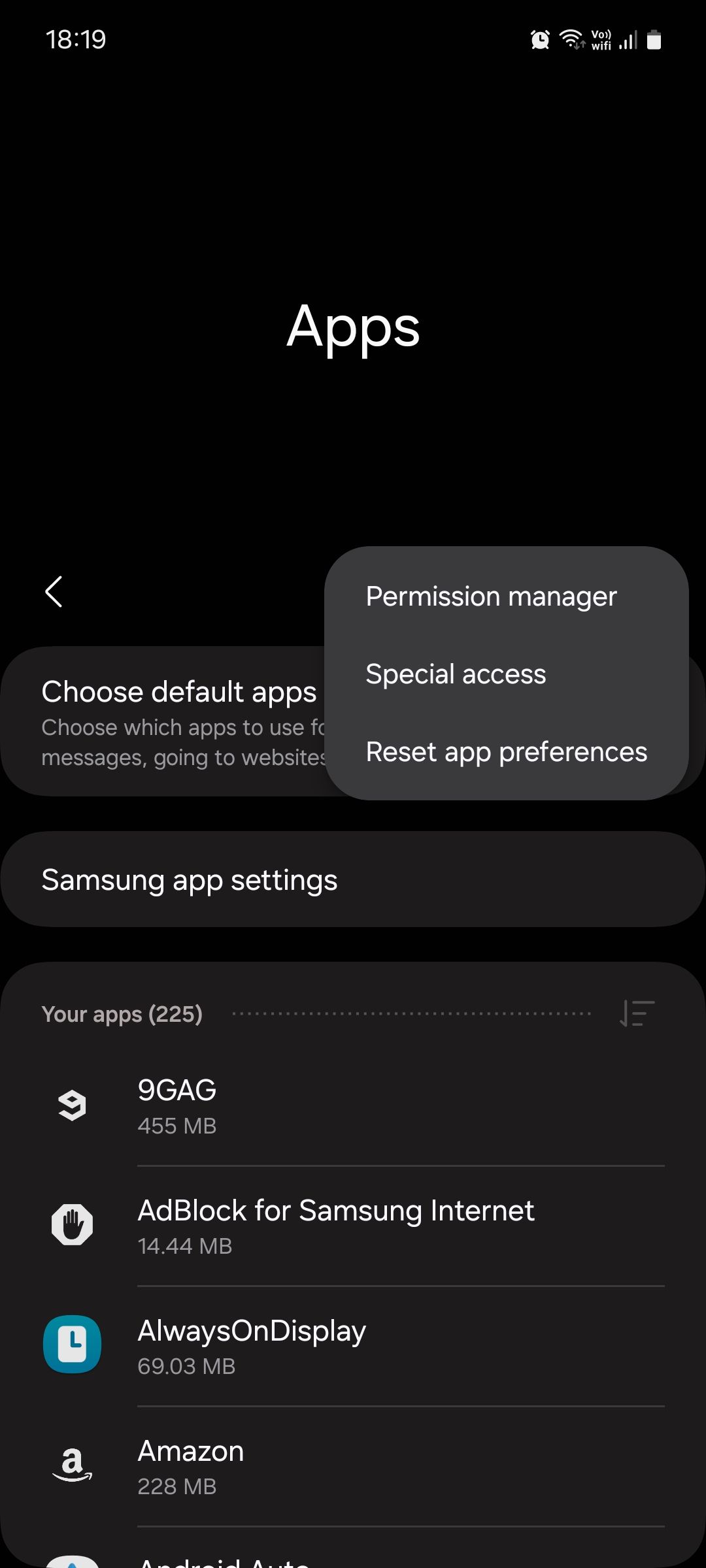
Task: Open the 9GAG app icon
Action: [71, 1105]
